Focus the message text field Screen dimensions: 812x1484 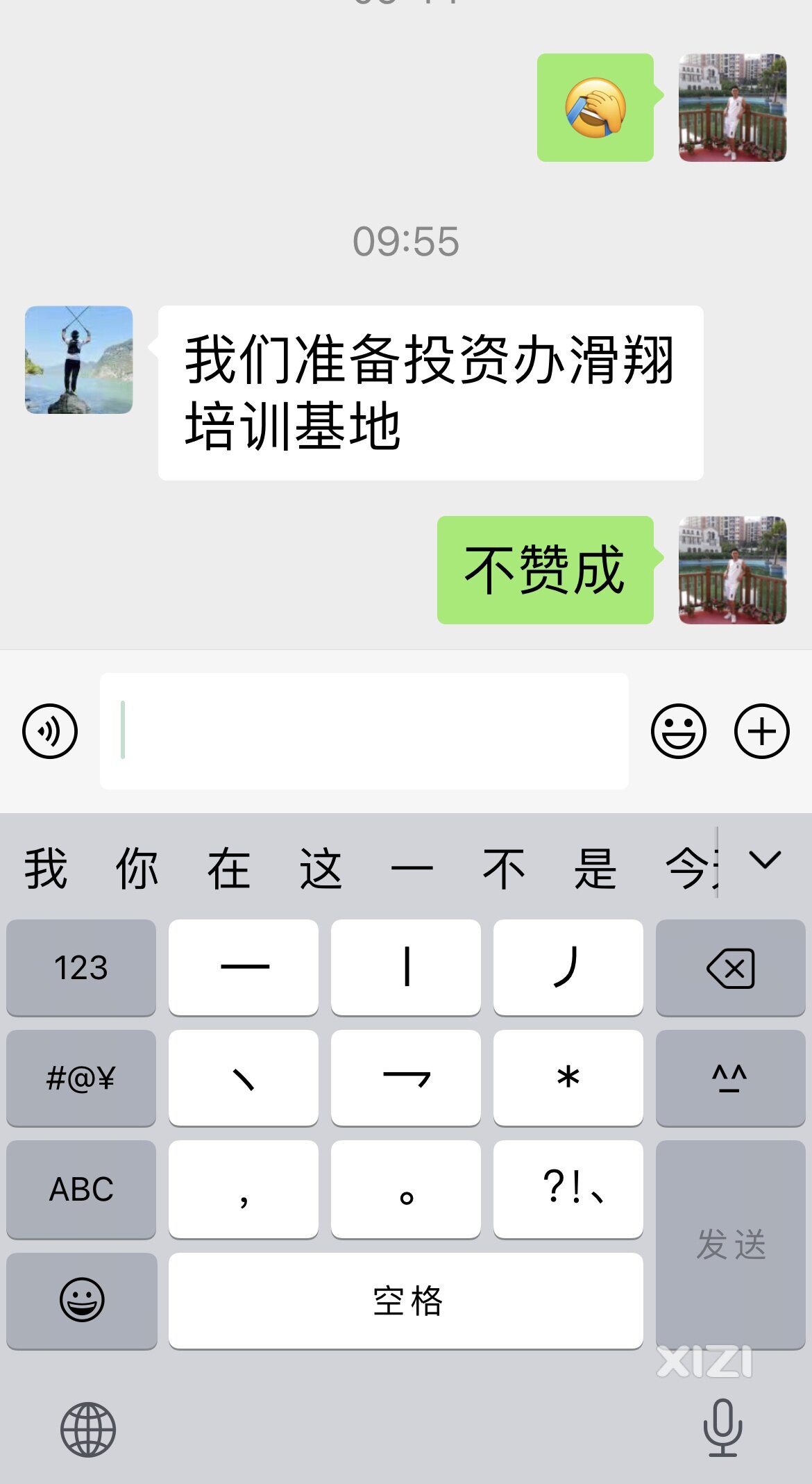364,731
